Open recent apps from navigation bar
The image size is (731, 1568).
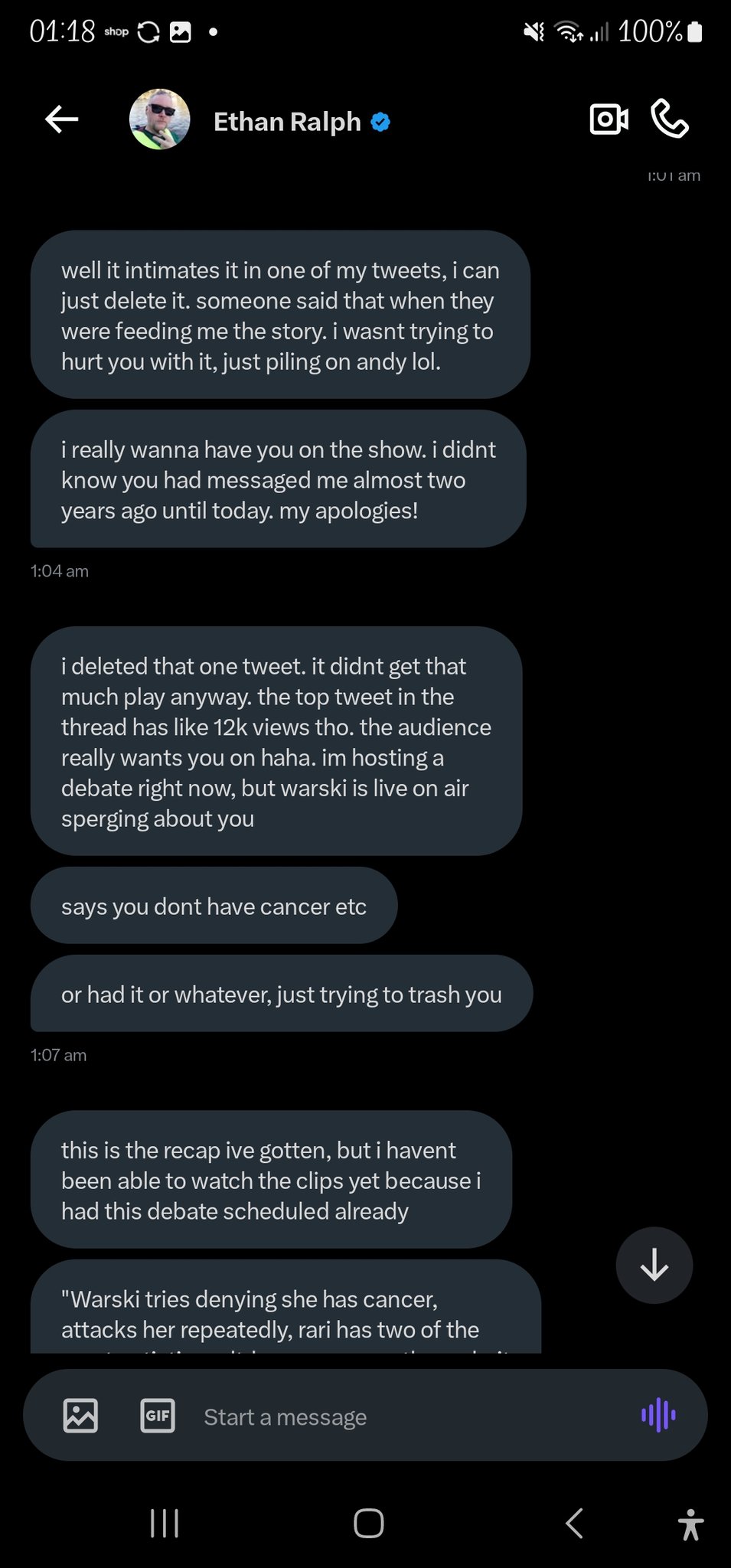(x=165, y=1523)
